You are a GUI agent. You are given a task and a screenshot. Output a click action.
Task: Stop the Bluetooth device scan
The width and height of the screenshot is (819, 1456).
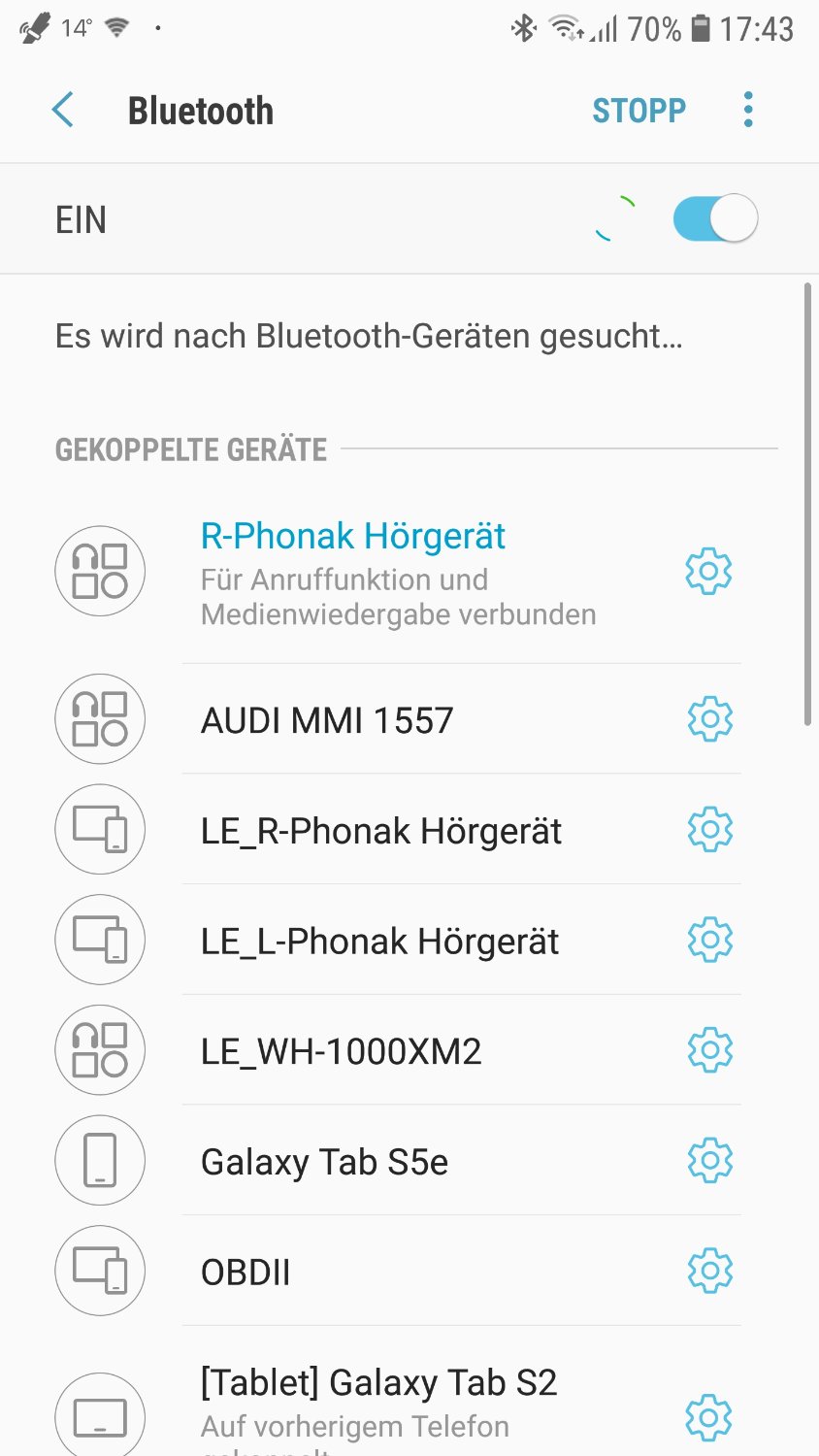[x=639, y=111]
